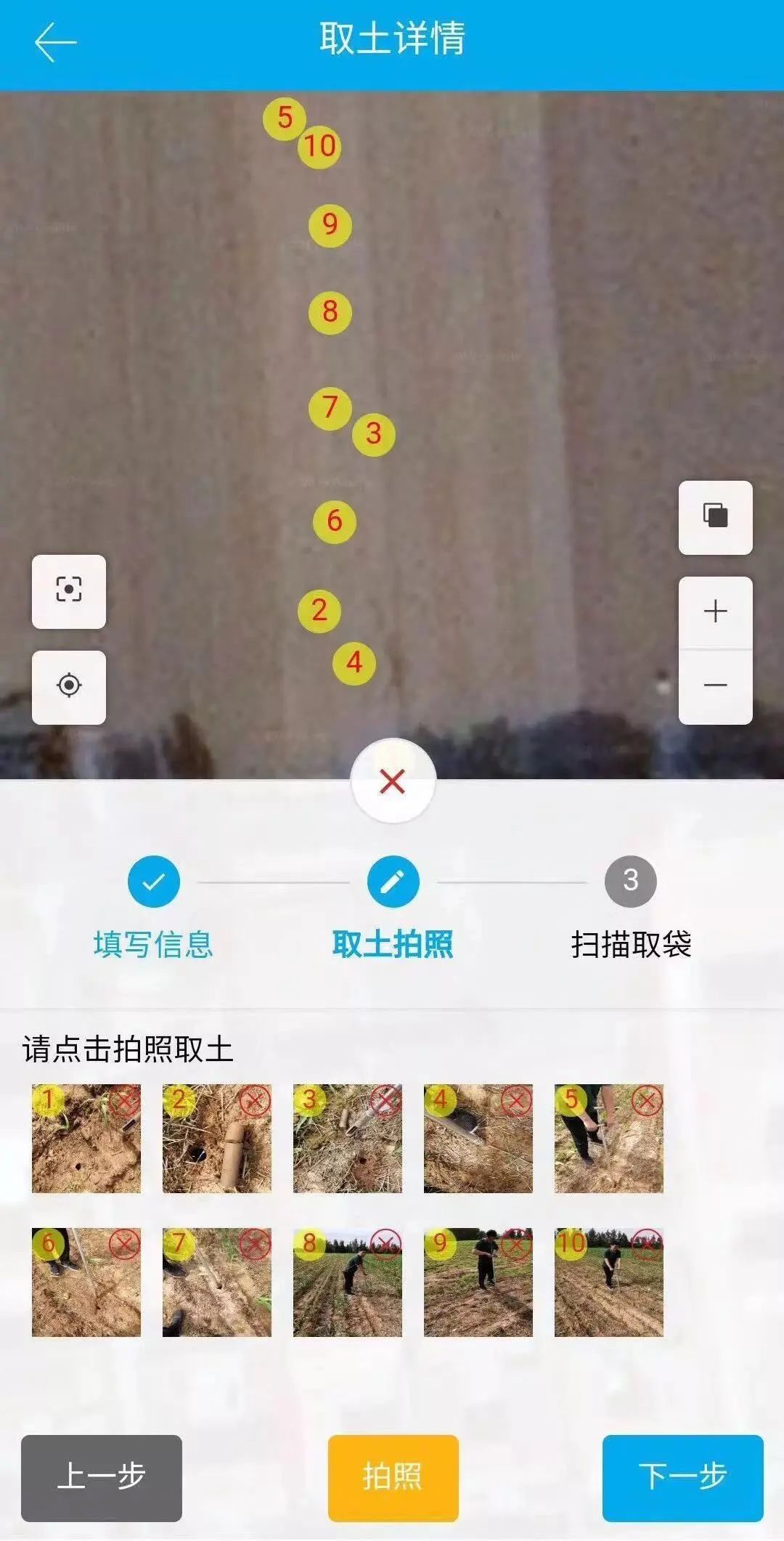This screenshot has width=784, height=1541.
Task: Proceed with 下一步 button
Action: [682, 1477]
